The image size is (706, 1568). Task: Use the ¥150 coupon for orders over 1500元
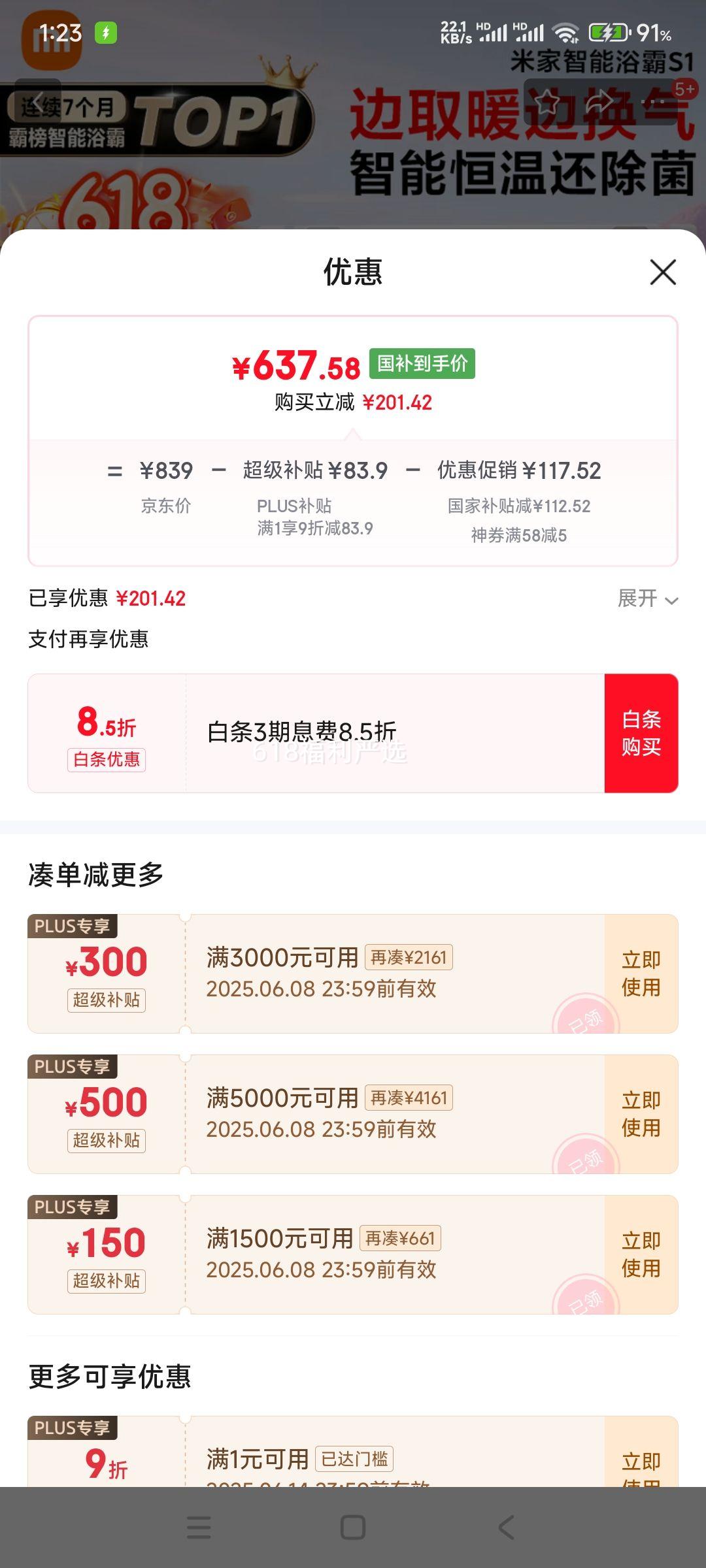[641, 1254]
